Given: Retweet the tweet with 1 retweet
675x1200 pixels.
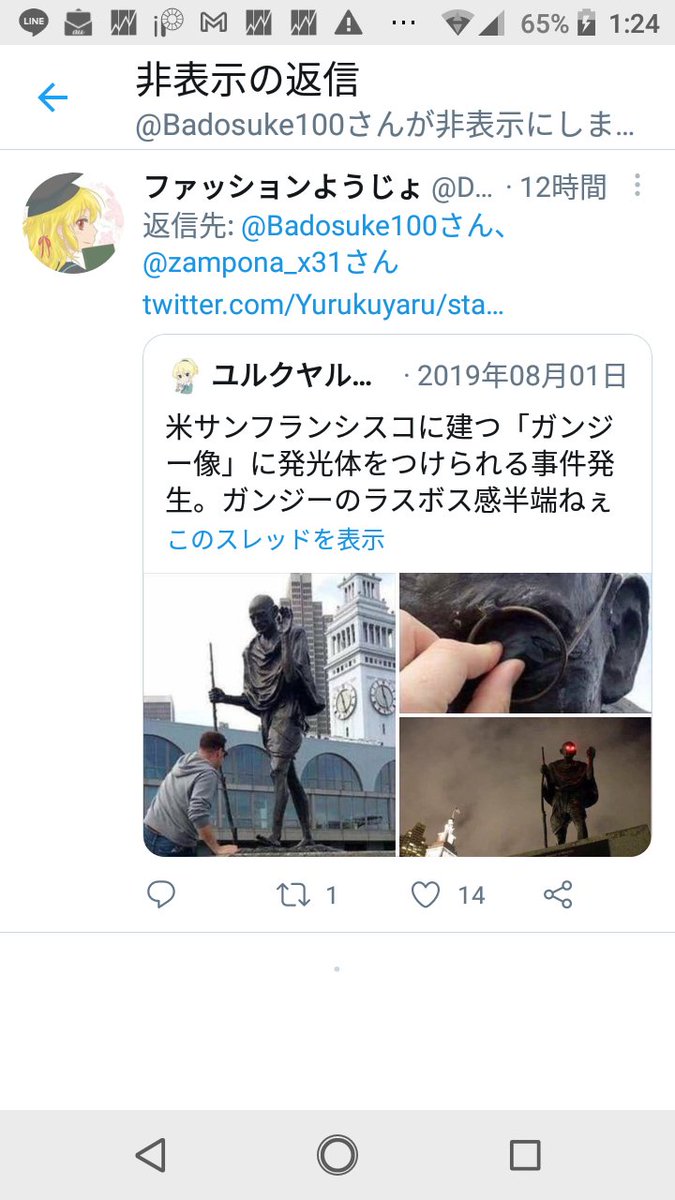Looking at the screenshot, I should 294,894.
